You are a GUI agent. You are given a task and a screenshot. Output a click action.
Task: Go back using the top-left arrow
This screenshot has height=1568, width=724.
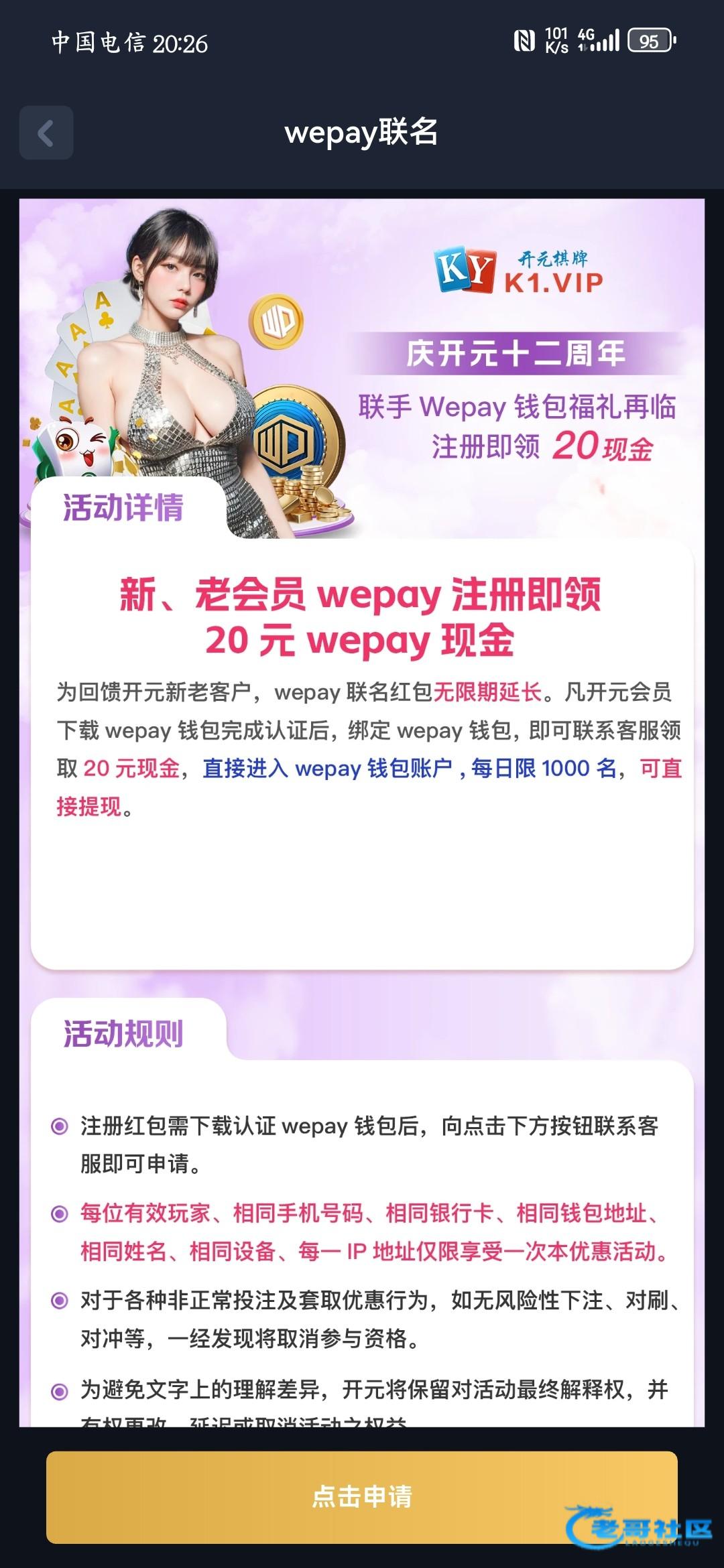[46, 133]
